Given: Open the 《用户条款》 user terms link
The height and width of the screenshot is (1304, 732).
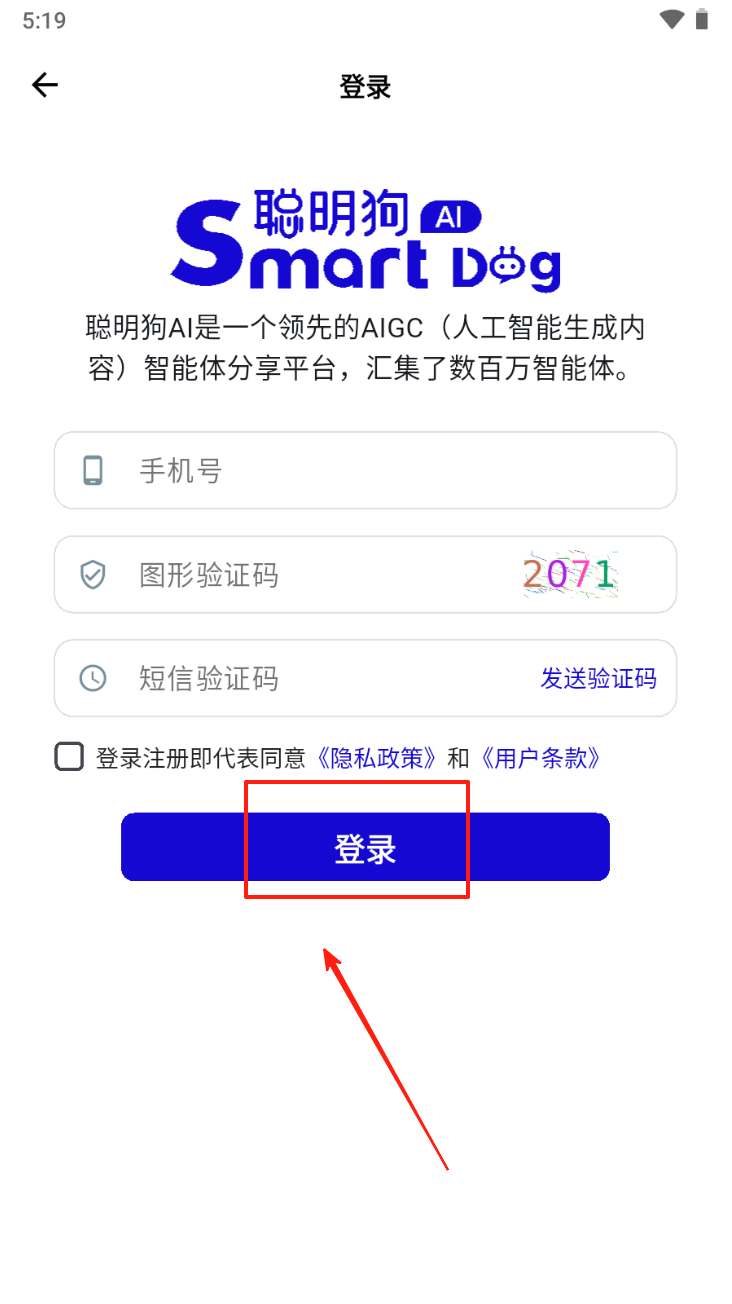Looking at the screenshot, I should 540,758.
